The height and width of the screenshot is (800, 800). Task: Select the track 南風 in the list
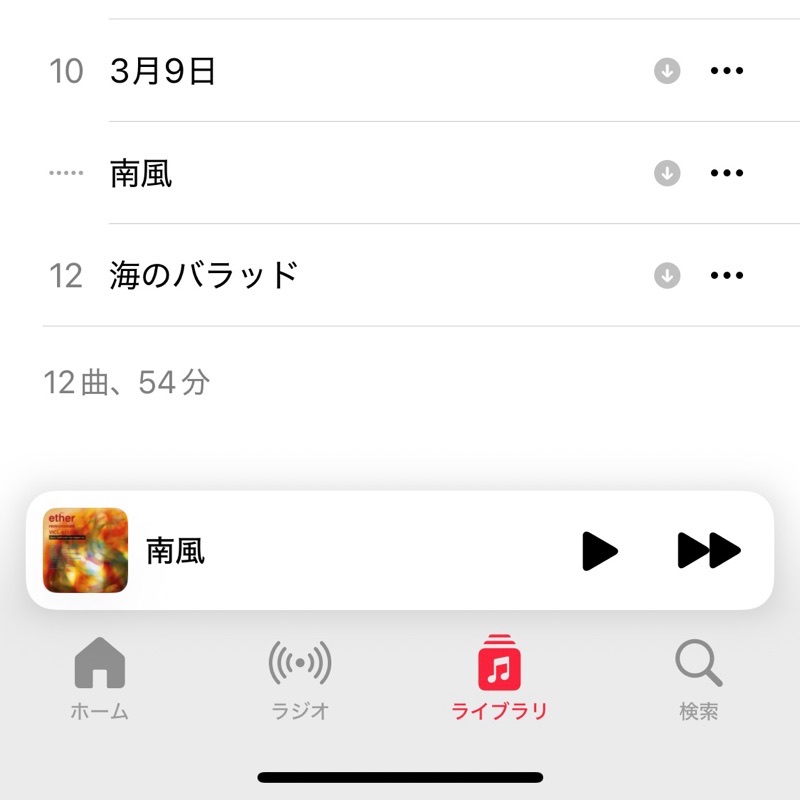click(141, 174)
